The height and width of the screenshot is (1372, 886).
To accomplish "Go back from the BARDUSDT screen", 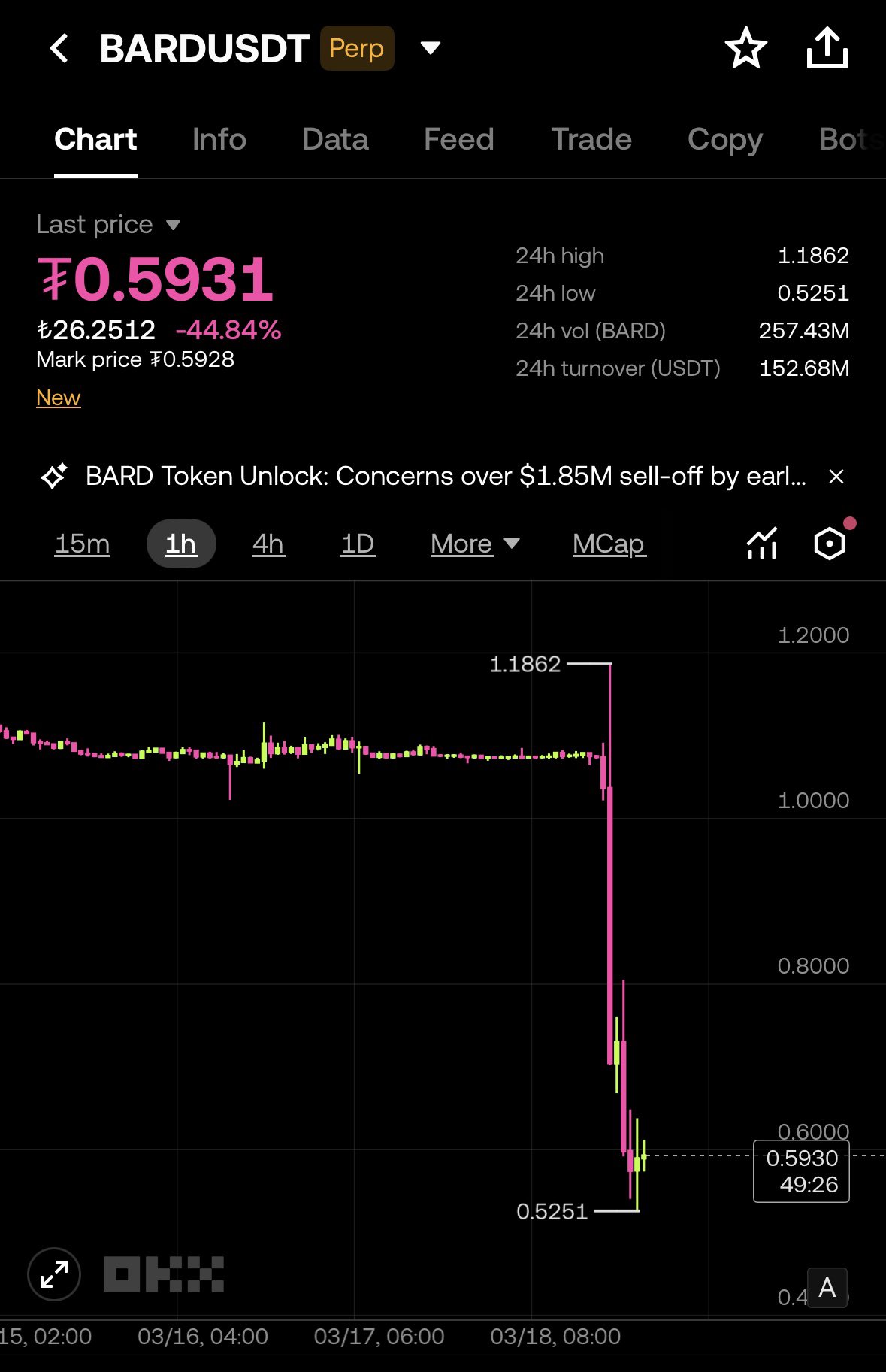I will coord(59,49).
